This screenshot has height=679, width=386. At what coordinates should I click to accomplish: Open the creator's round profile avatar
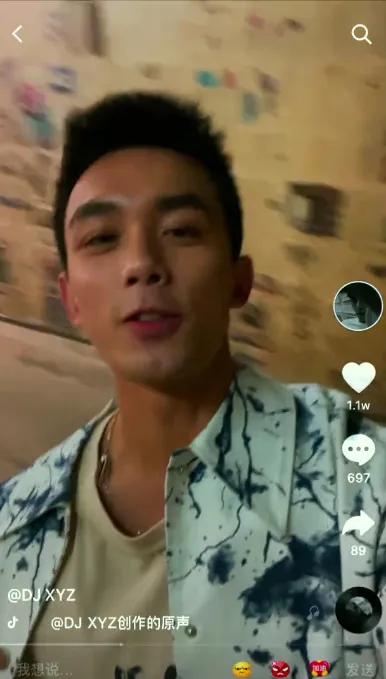pos(358,306)
